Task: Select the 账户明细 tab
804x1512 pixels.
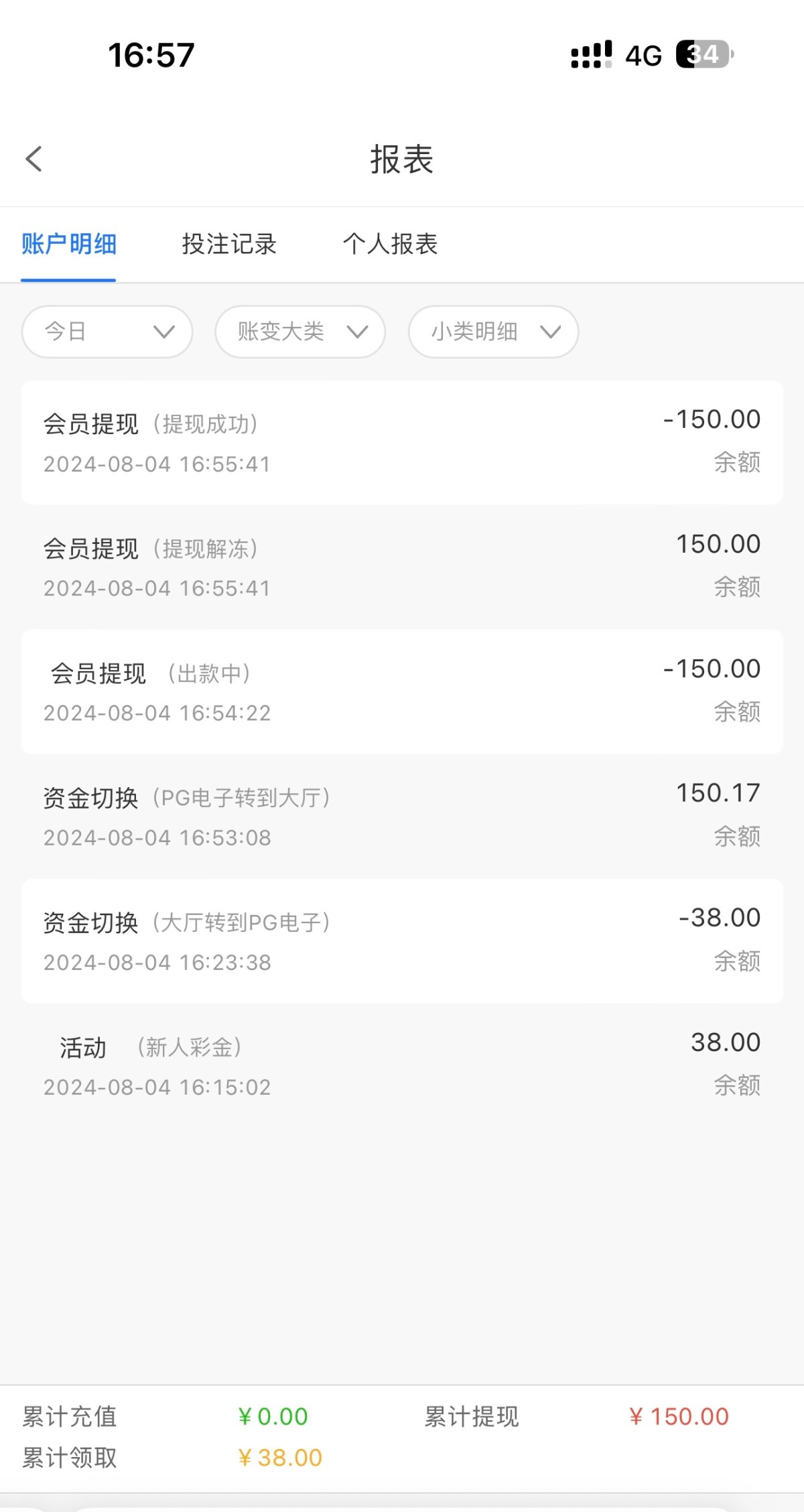Action: [68, 244]
